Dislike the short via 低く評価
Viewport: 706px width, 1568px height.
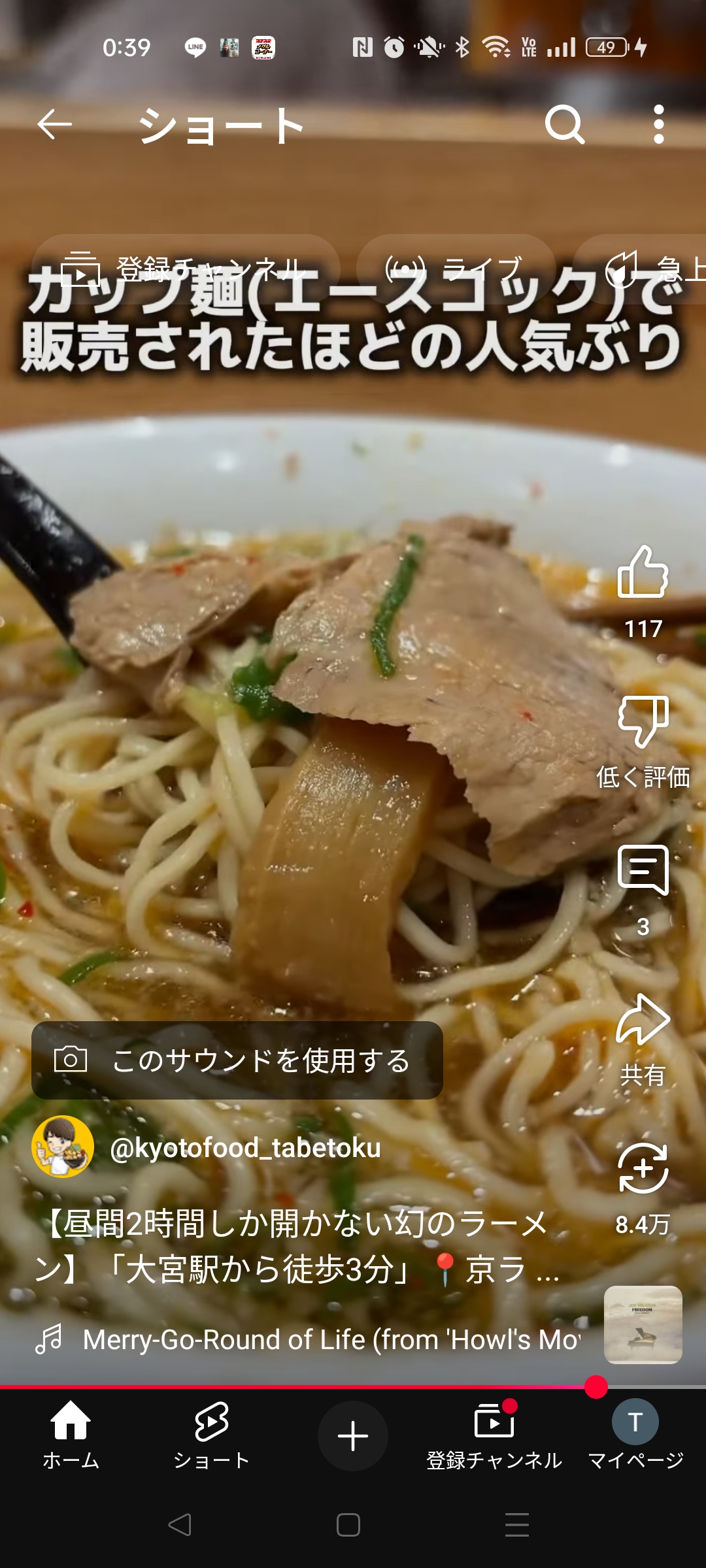click(x=643, y=742)
